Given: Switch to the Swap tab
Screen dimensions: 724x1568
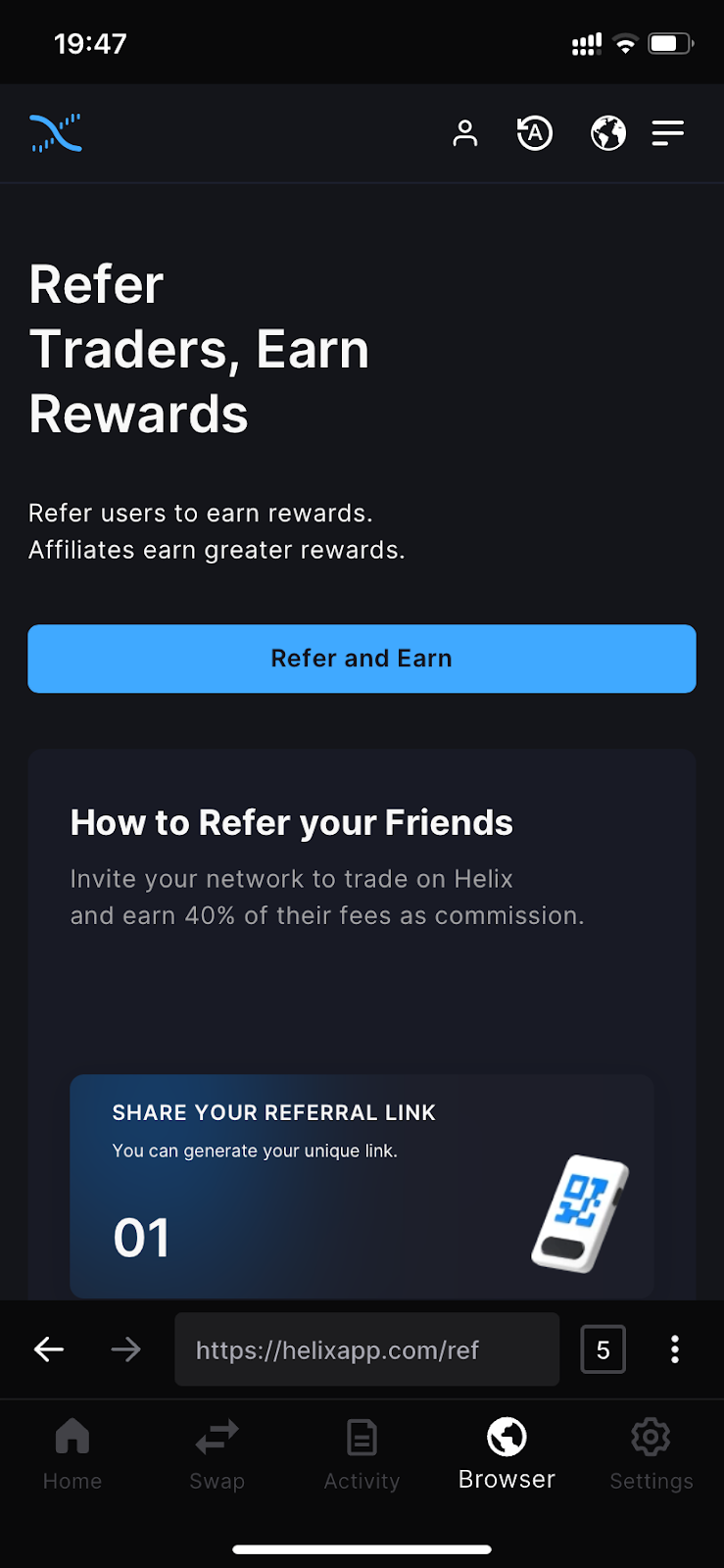Looking at the screenshot, I should (217, 1454).
